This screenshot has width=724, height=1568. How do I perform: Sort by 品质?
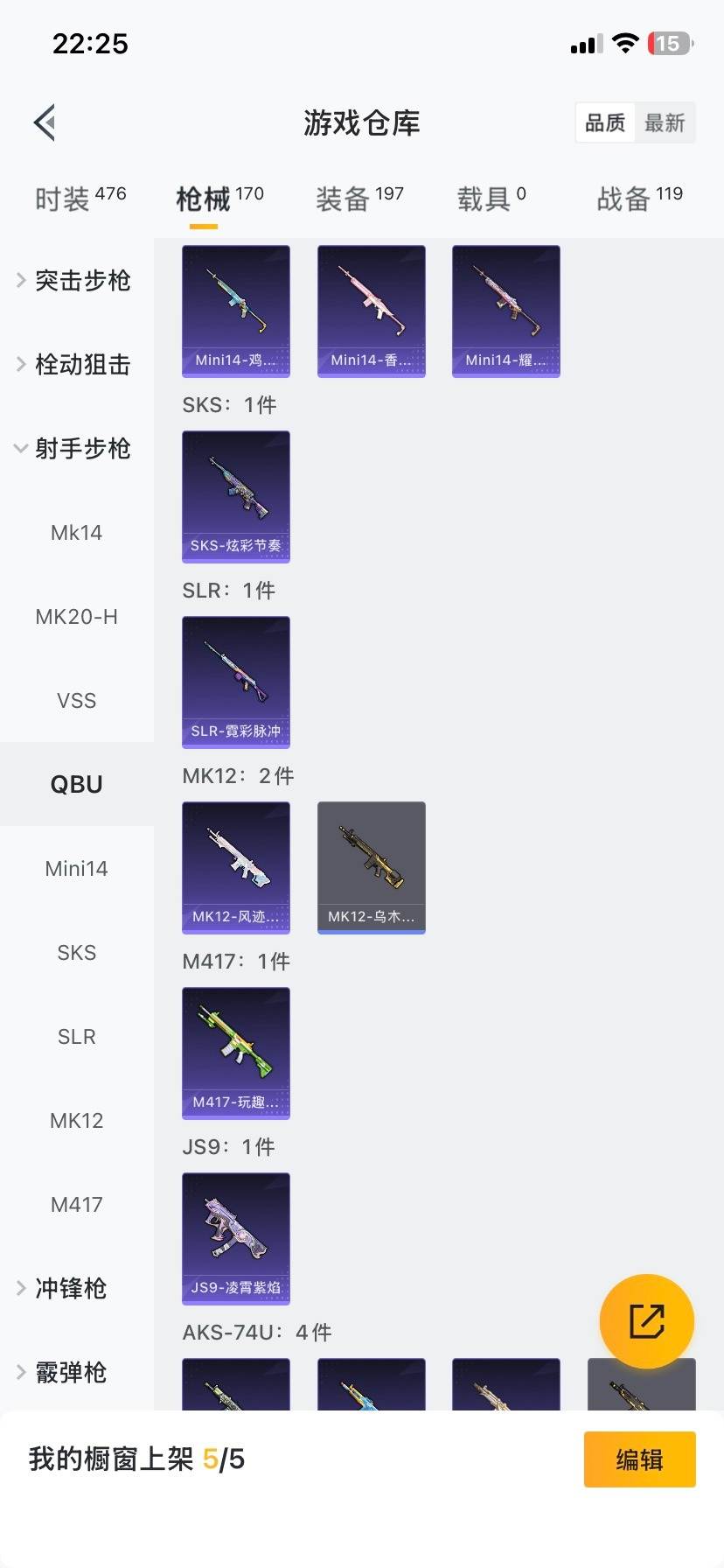[605, 122]
